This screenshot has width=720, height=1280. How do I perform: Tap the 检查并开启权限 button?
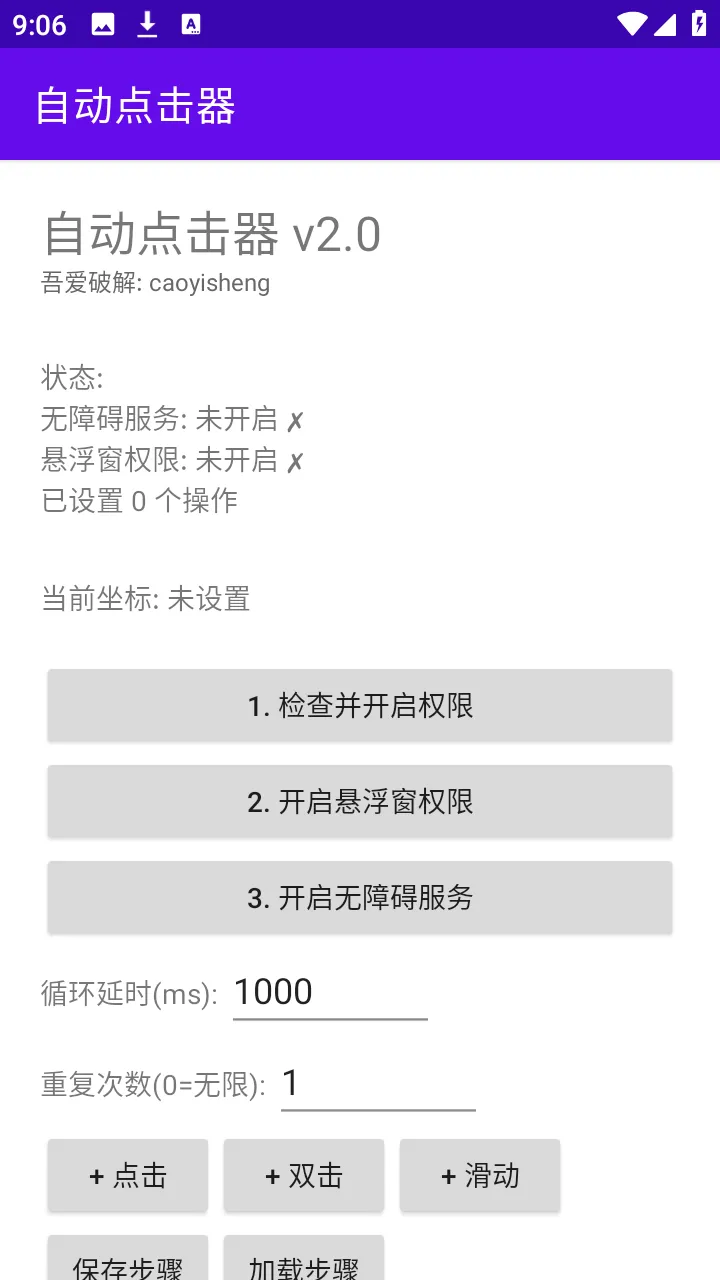360,706
